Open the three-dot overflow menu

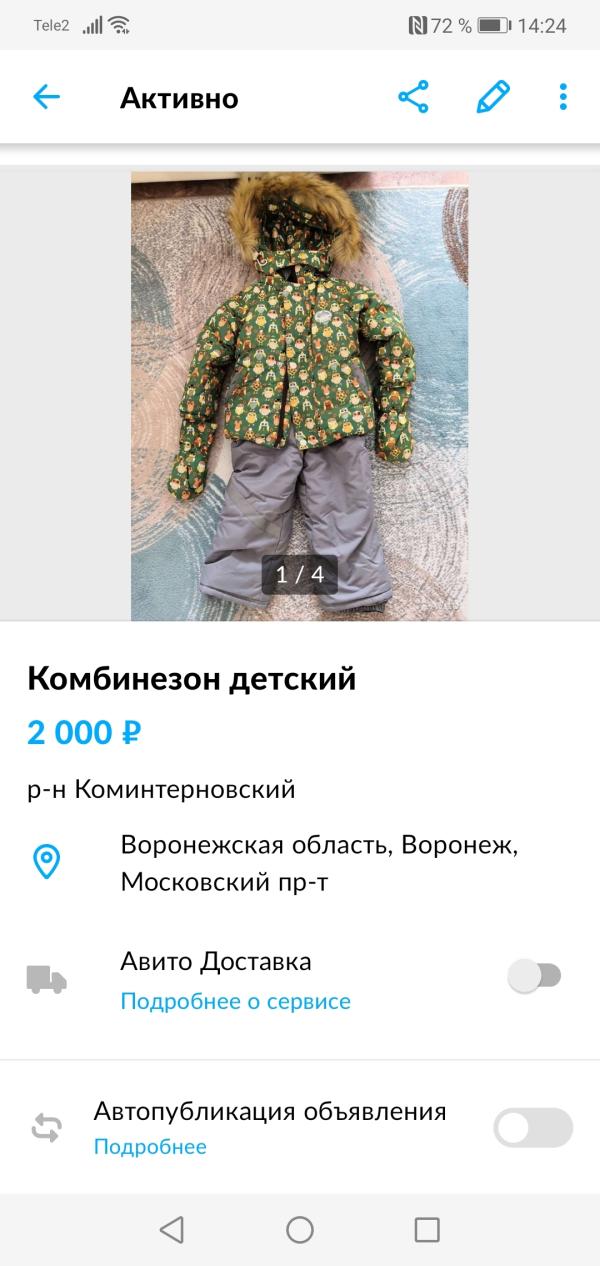[x=563, y=97]
